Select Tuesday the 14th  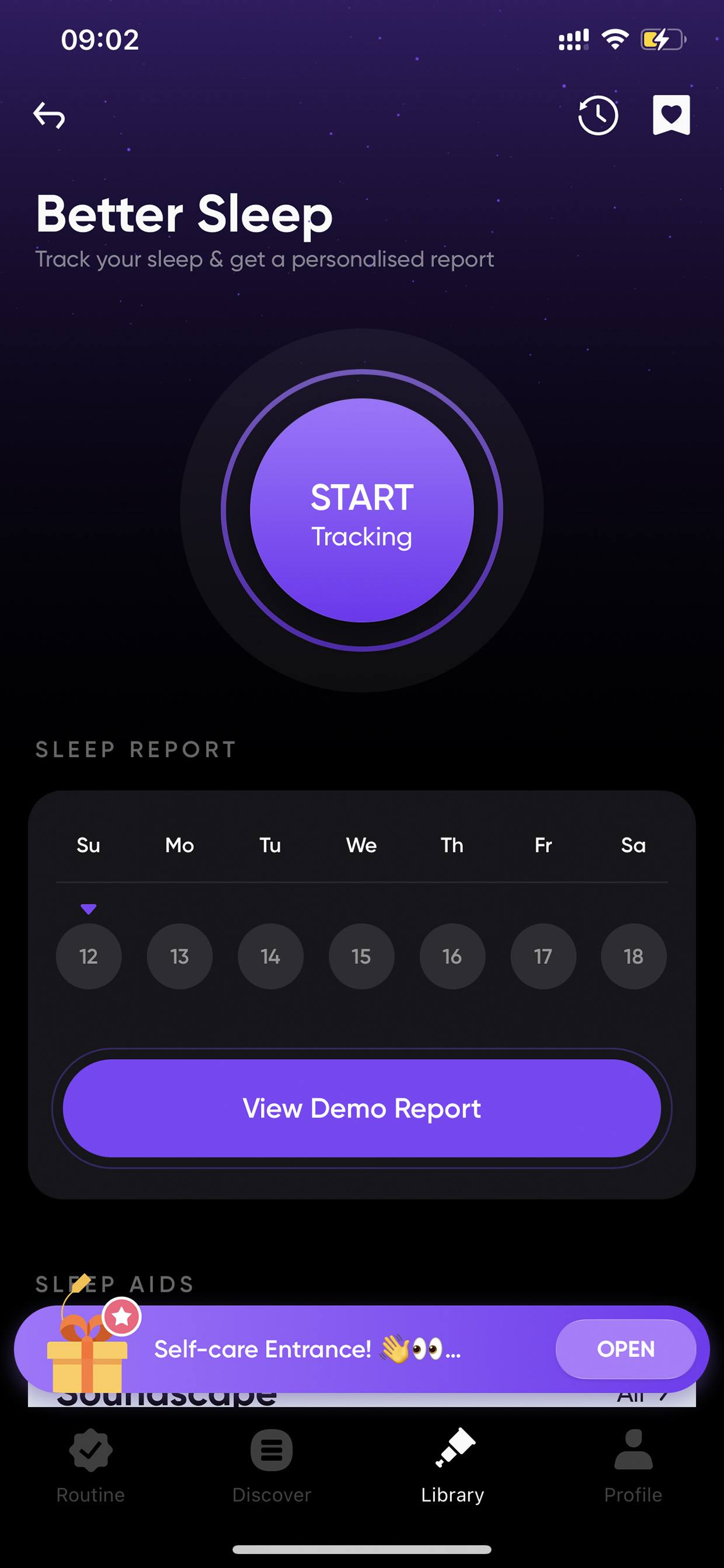[270, 956]
